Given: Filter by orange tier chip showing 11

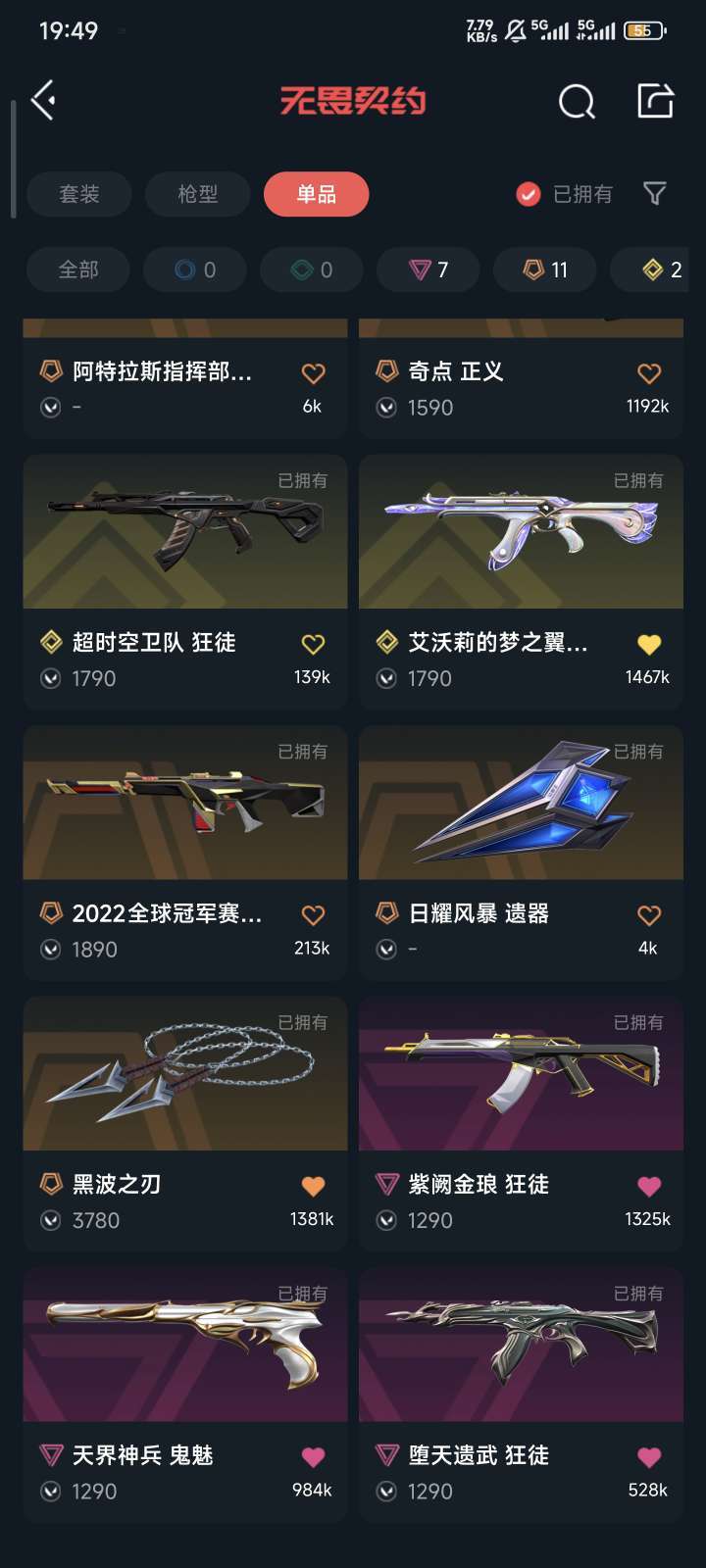Looking at the screenshot, I should [x=545, y=269].
